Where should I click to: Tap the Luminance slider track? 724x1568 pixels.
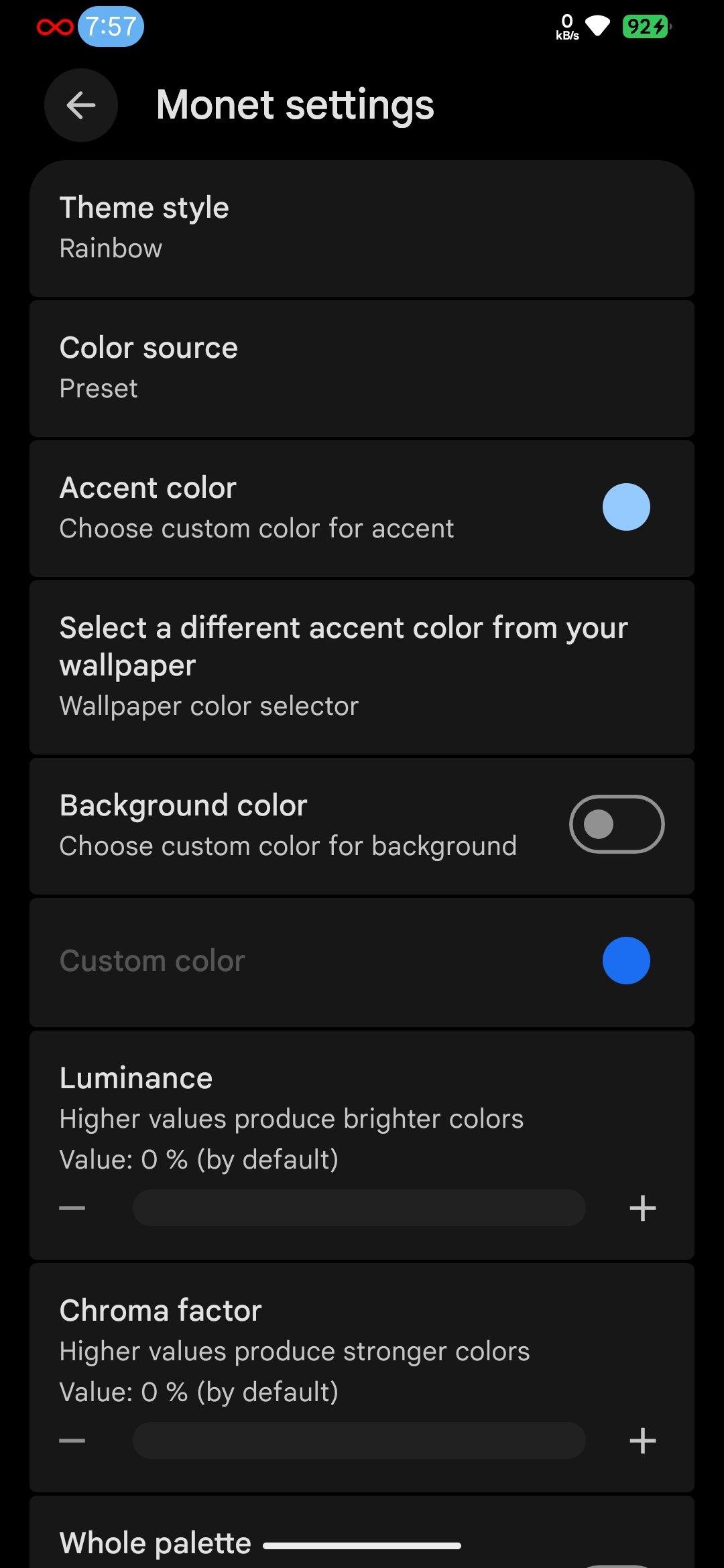(359, 1208)
